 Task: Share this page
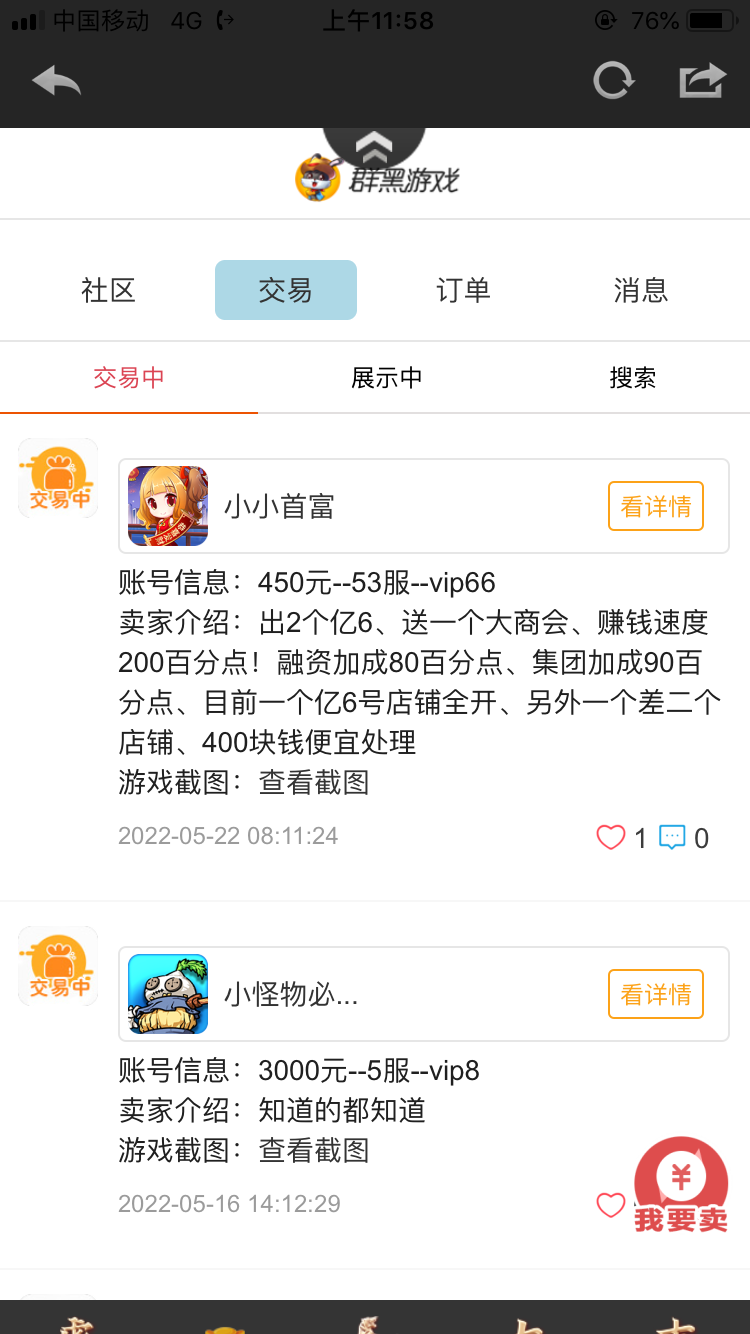(701, 81)
